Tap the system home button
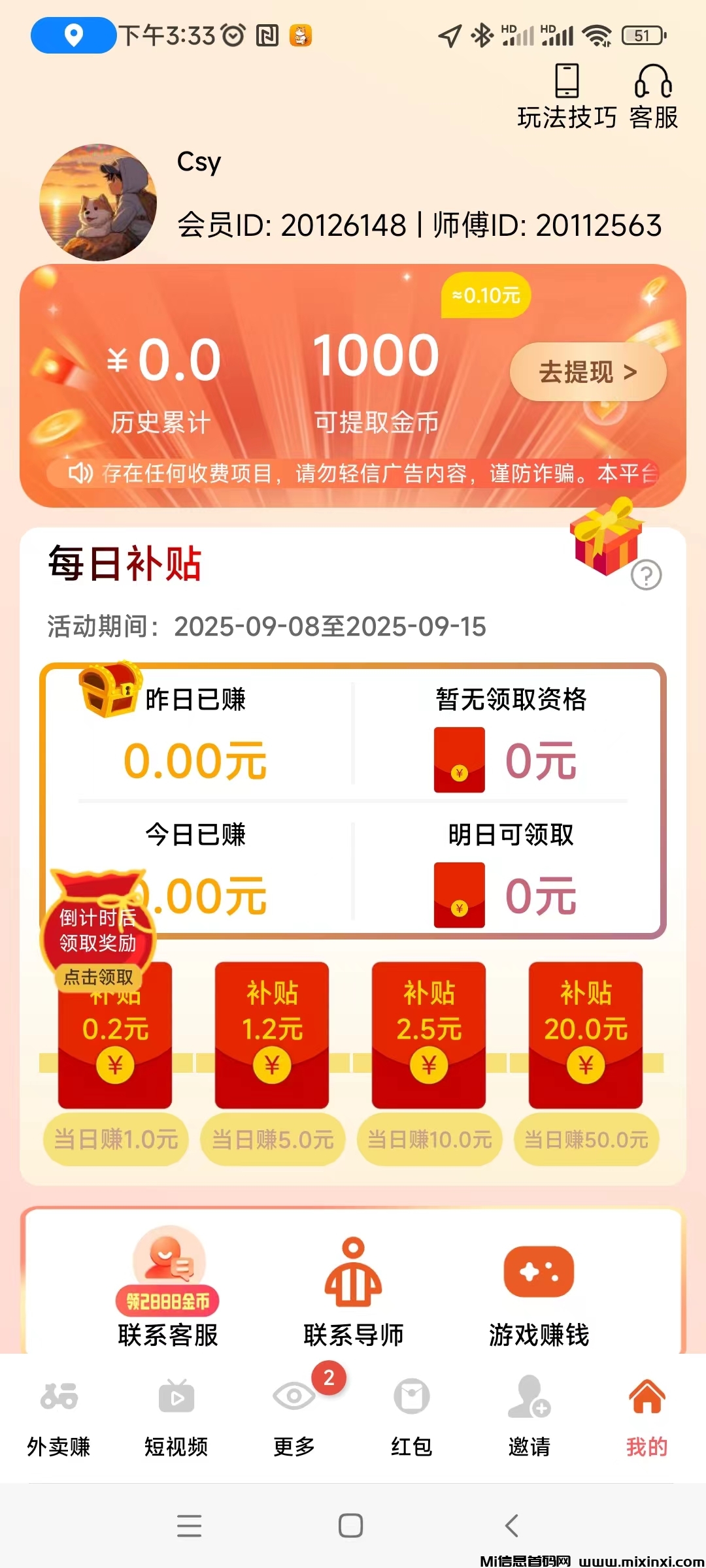 pyautogui.click(x=351, y=1526)
